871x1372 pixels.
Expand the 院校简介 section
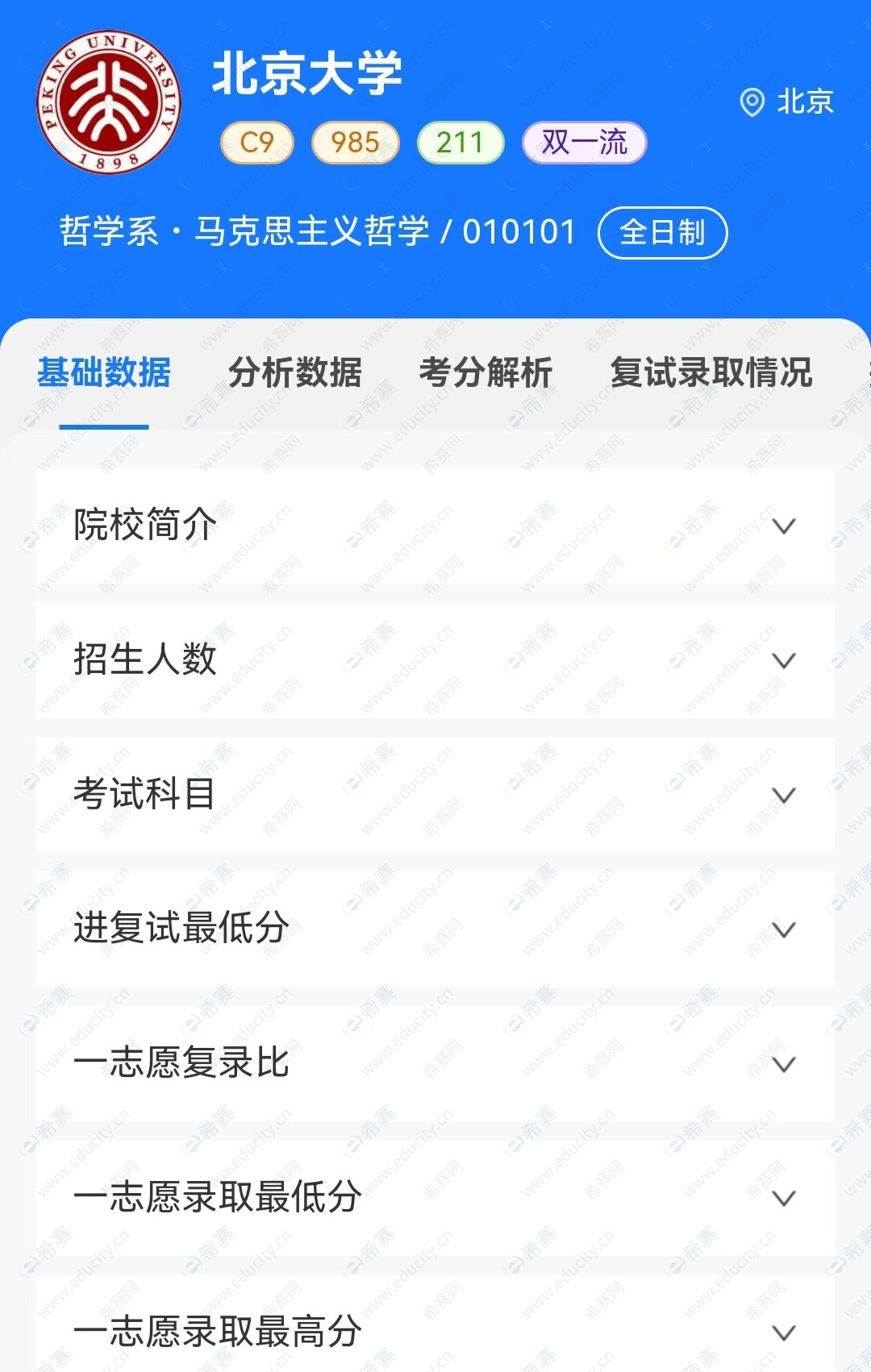(435, 526)
